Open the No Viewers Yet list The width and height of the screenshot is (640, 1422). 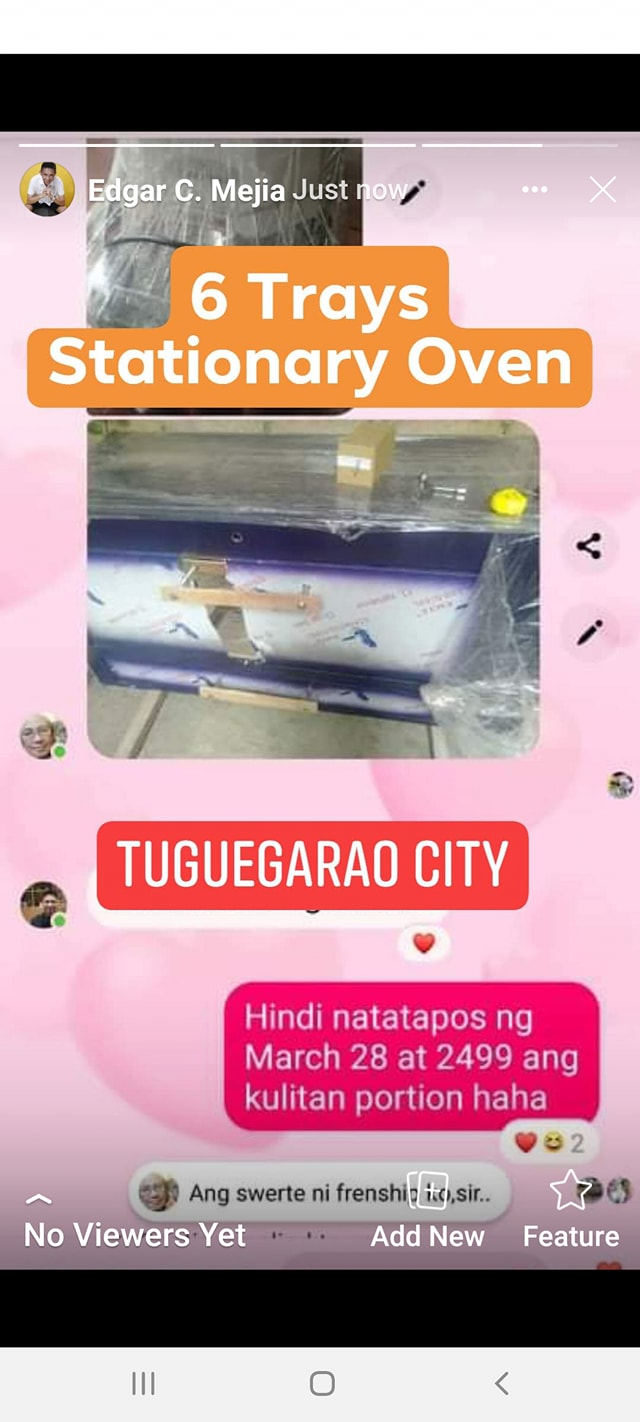[135, 1223]
